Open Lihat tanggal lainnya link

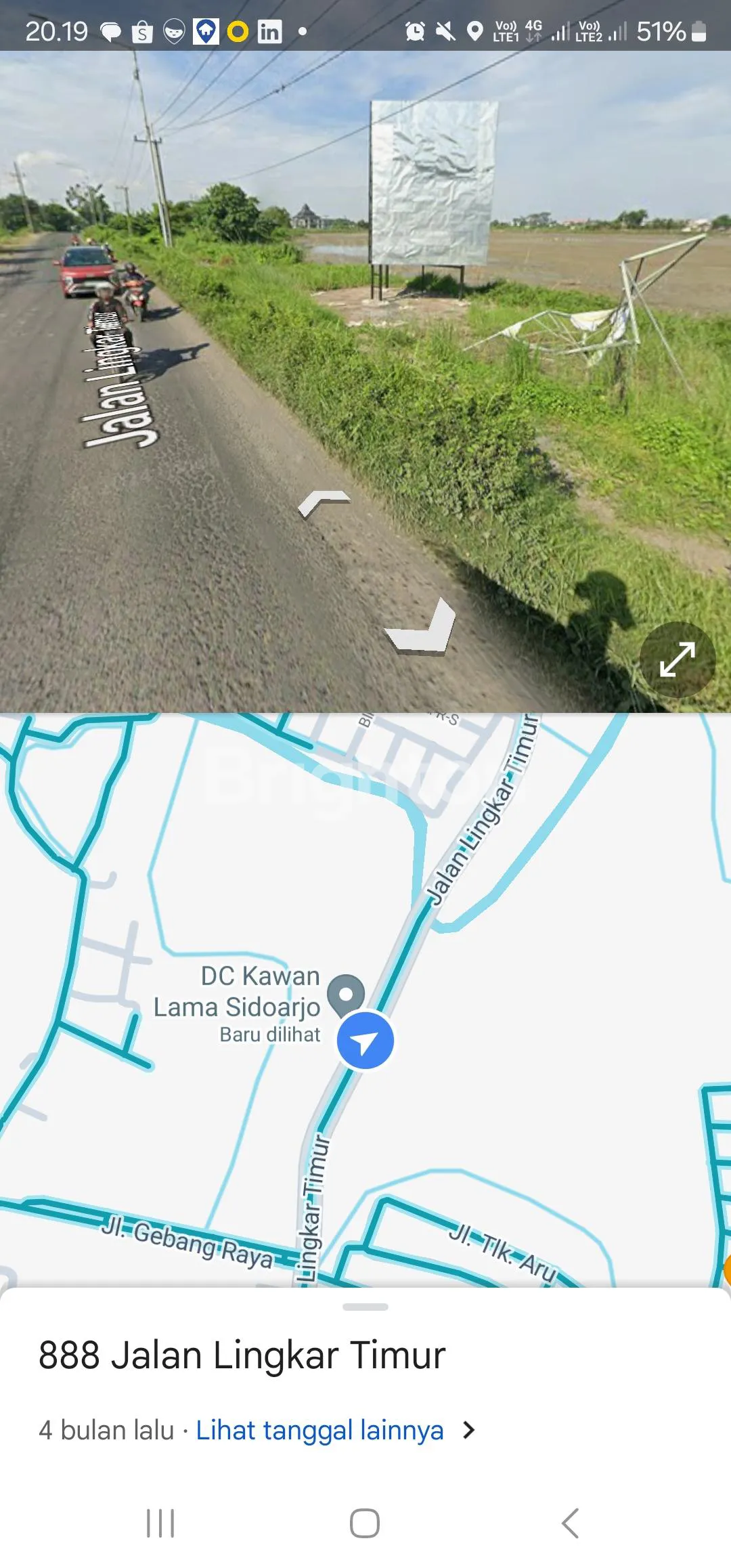pyautogui.click(x=319, y=1431)
